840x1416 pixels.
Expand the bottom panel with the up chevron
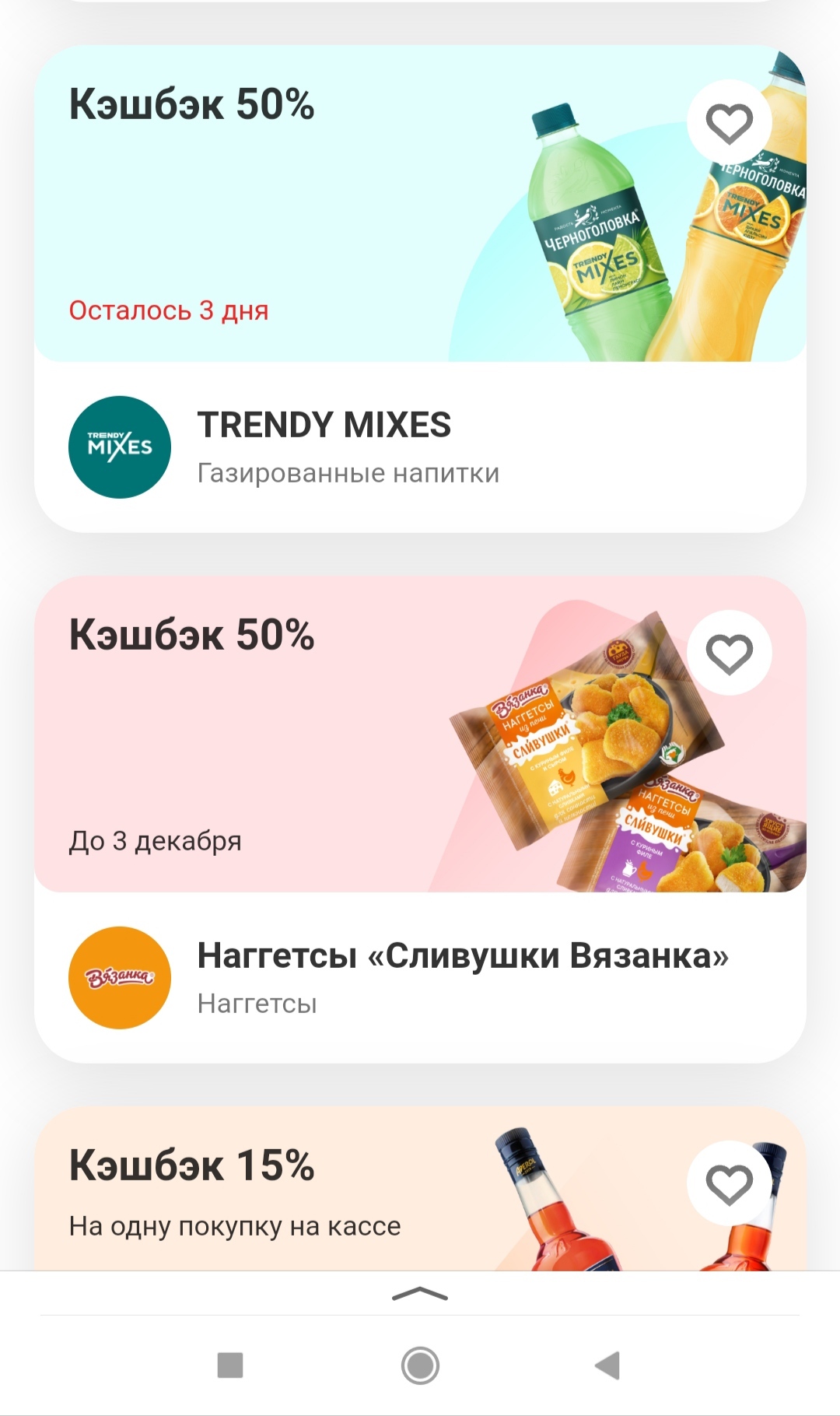tap(420, 1294)
